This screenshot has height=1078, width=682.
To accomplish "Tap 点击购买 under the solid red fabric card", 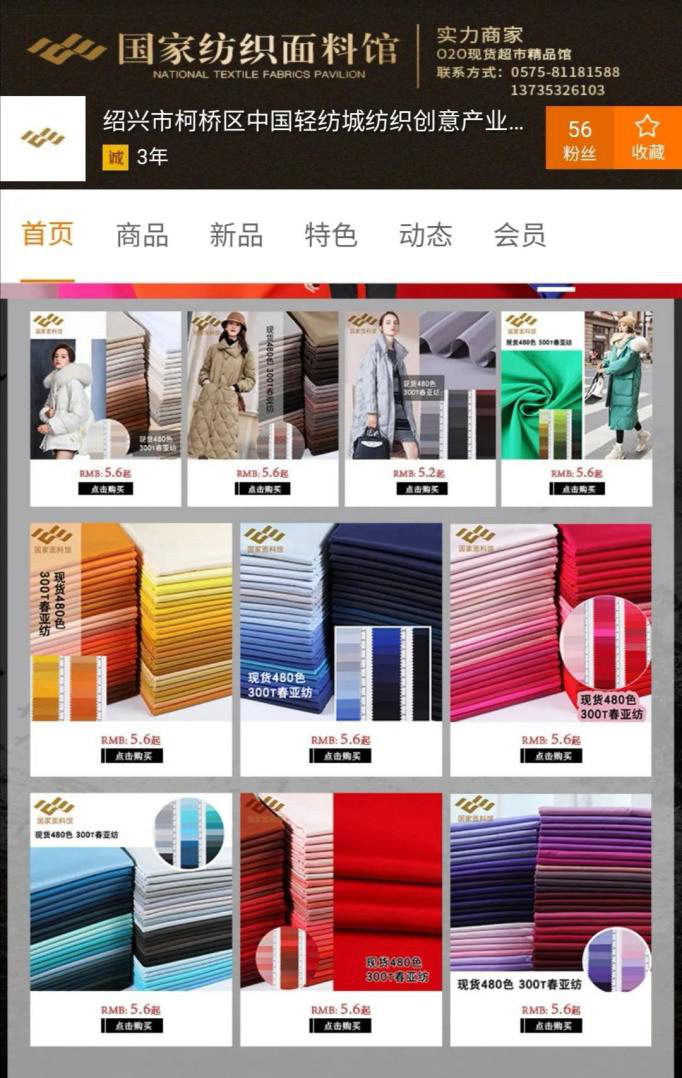I will [x=340, y=1025].
